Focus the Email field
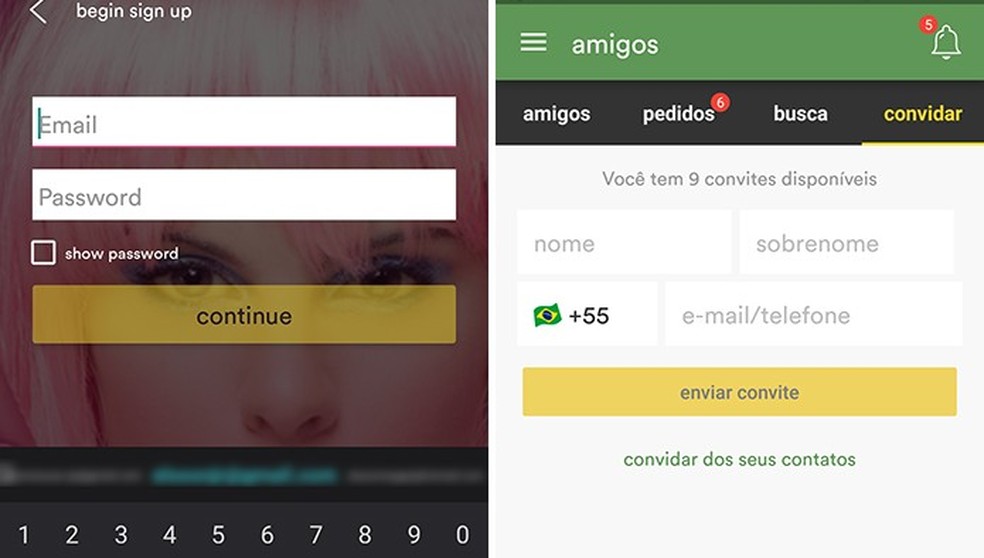This screenshot has height=558, width=984. (244, 123)
